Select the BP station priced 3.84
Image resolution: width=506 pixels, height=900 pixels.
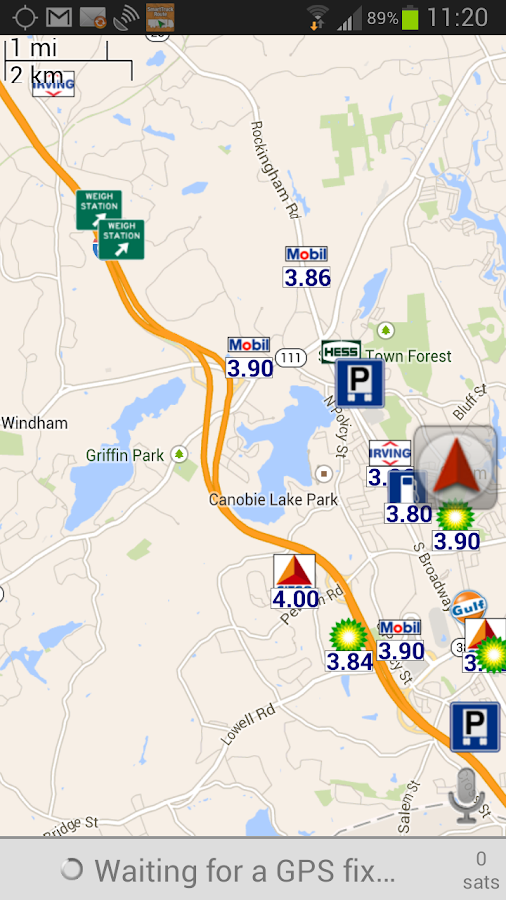(x=349, y=645)
